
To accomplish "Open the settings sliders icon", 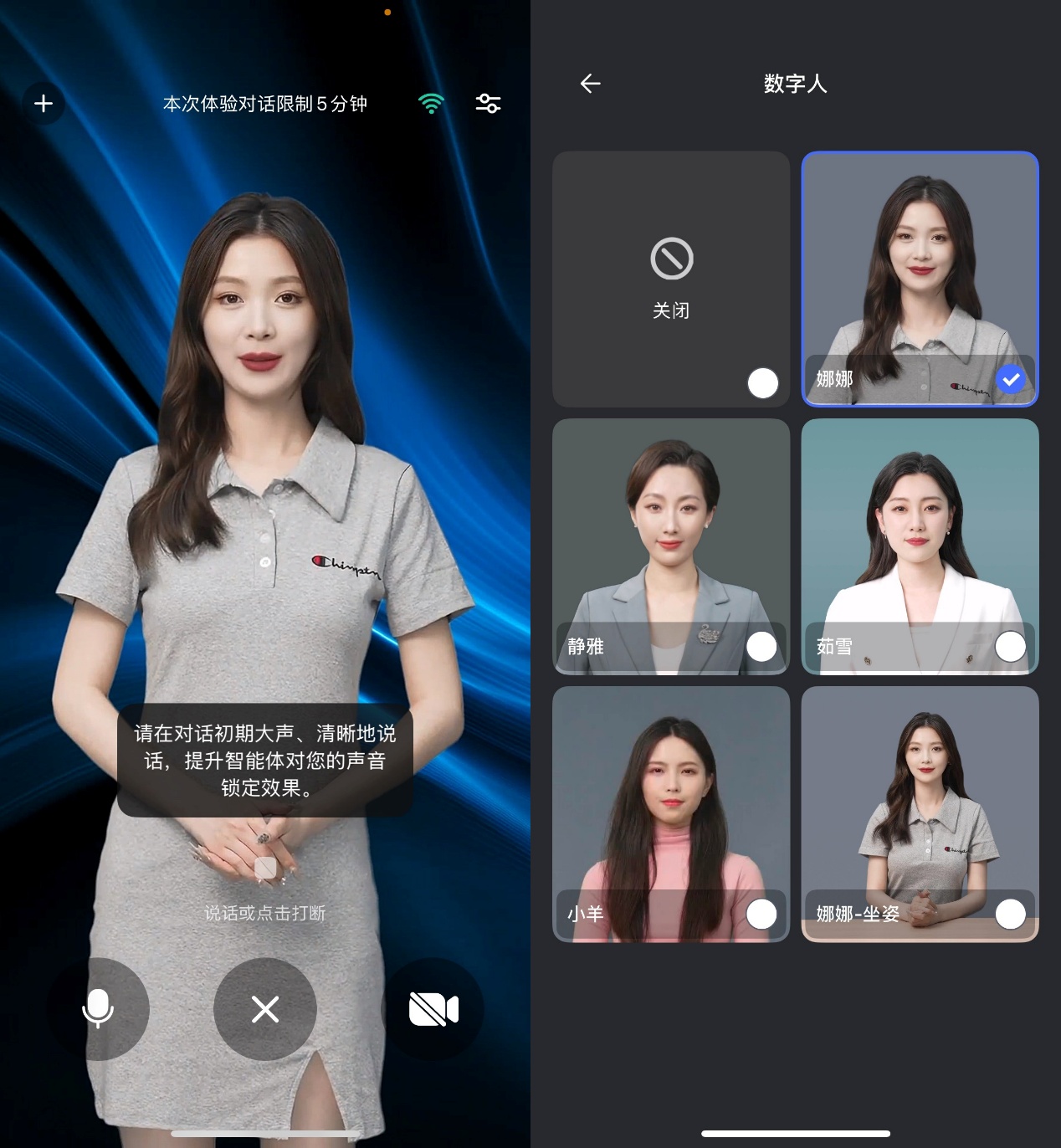I will (488, 104).
